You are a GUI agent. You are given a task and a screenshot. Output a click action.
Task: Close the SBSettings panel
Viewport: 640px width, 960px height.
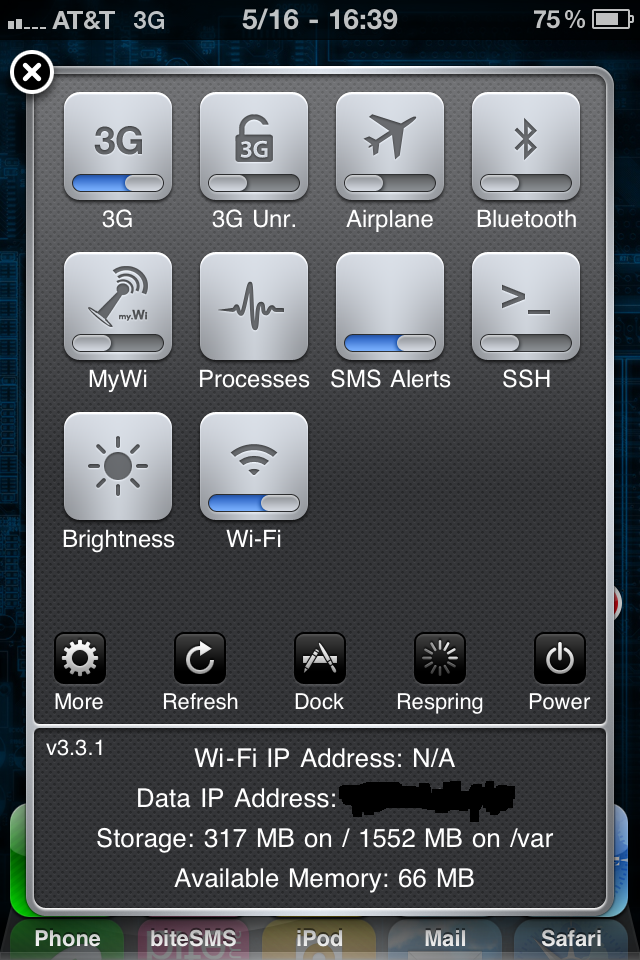pyautogui.click(x=32, y=73)
